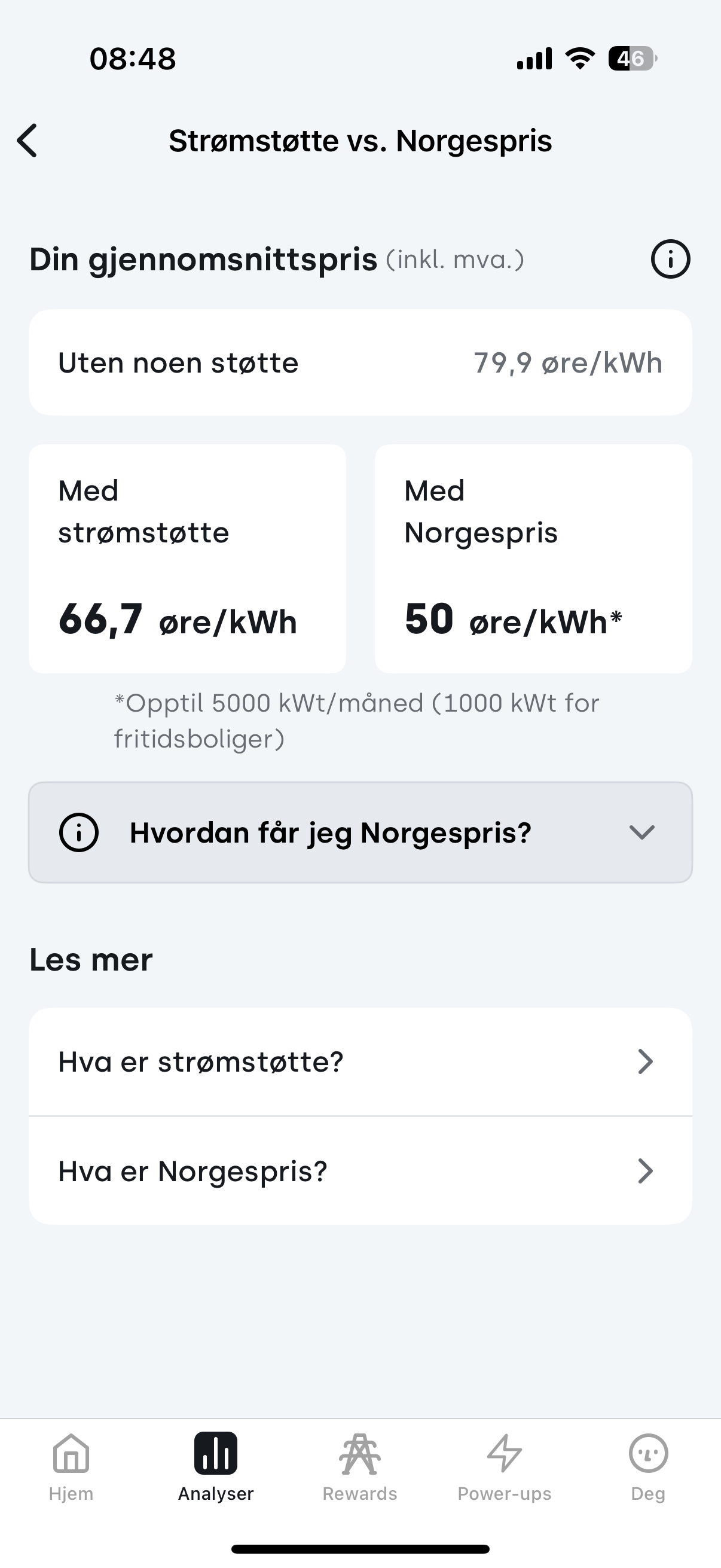Go to the Rewards tab

point(359,1467)
